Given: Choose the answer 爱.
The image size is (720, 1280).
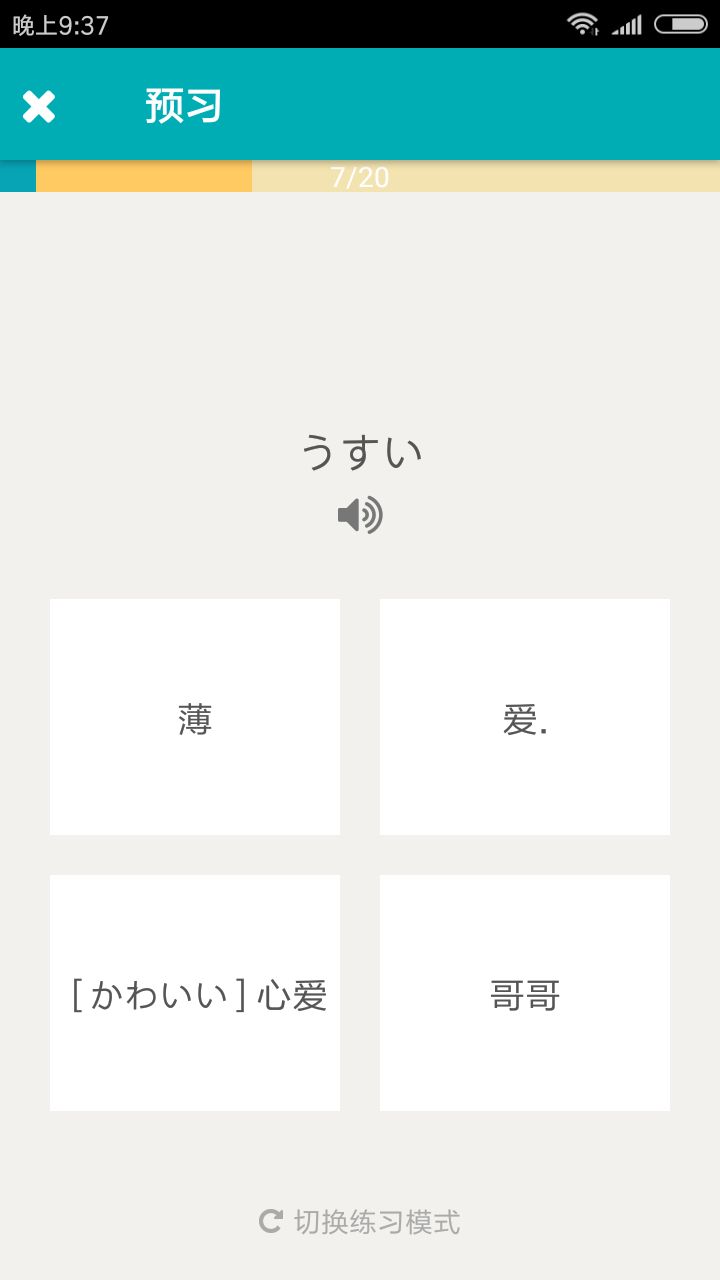Looking at the screenshot, I should point(525,717).
